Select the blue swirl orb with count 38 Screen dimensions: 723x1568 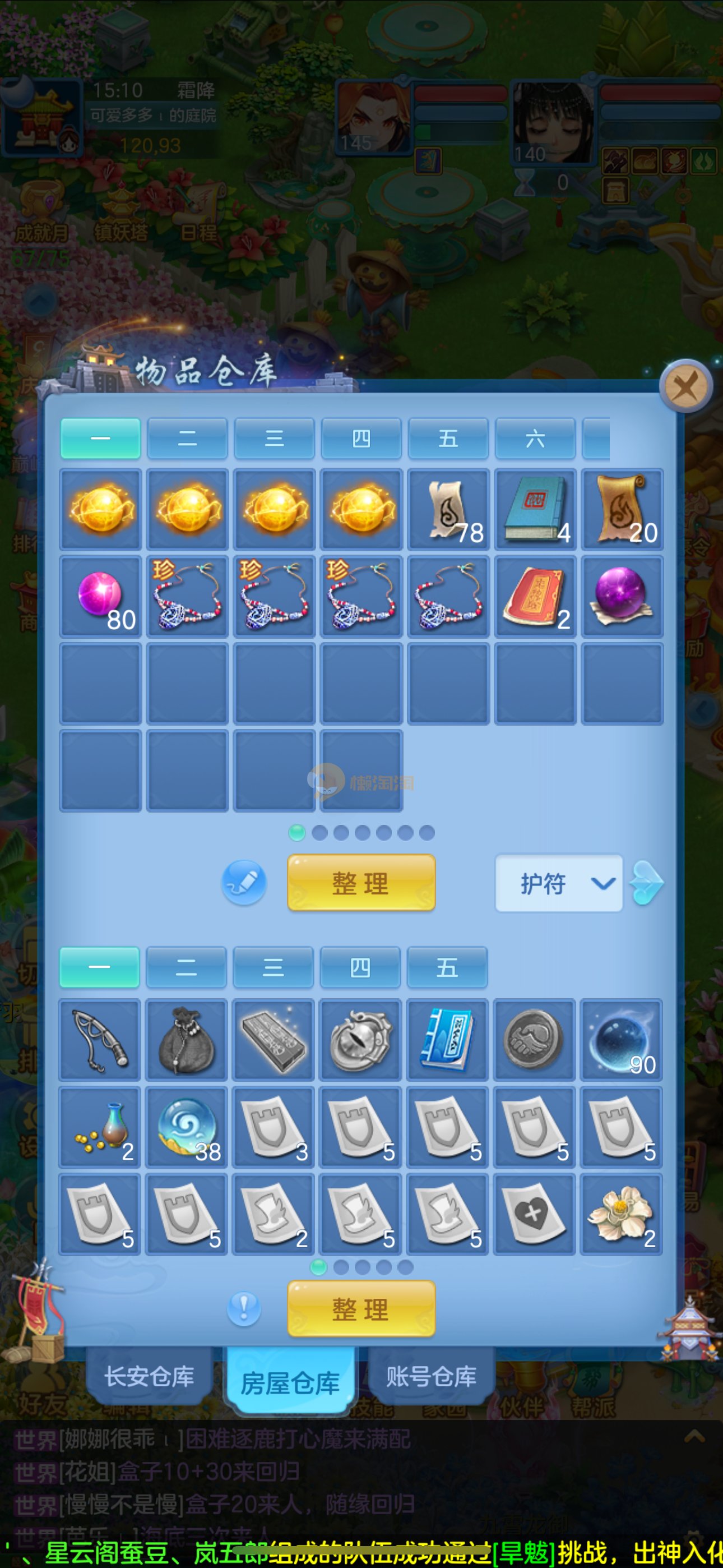pyautogui.click(x=187, y=1127)
